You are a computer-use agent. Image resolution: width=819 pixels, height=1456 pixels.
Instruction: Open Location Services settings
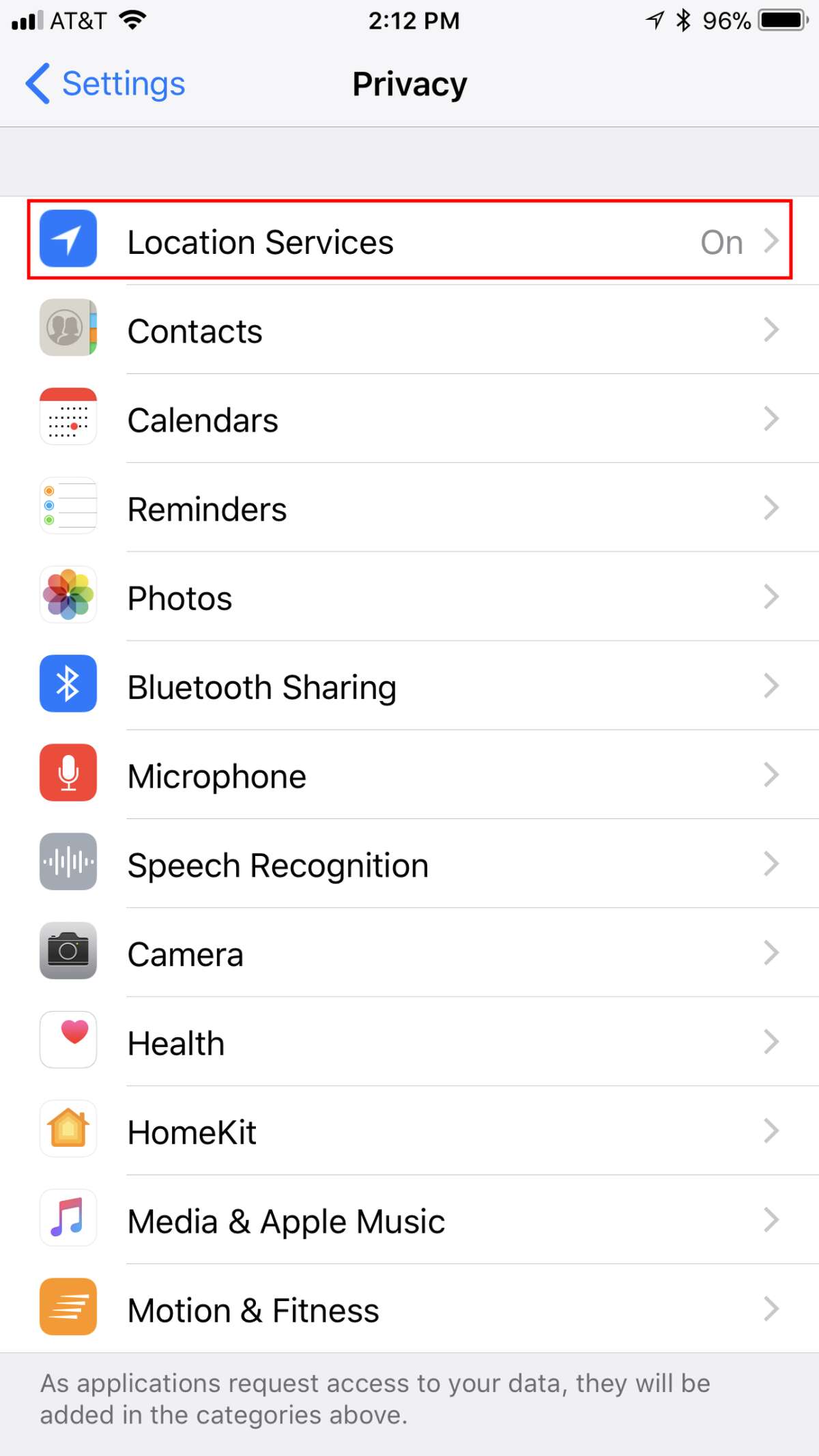pyautogui.click(x=409, y=240)
